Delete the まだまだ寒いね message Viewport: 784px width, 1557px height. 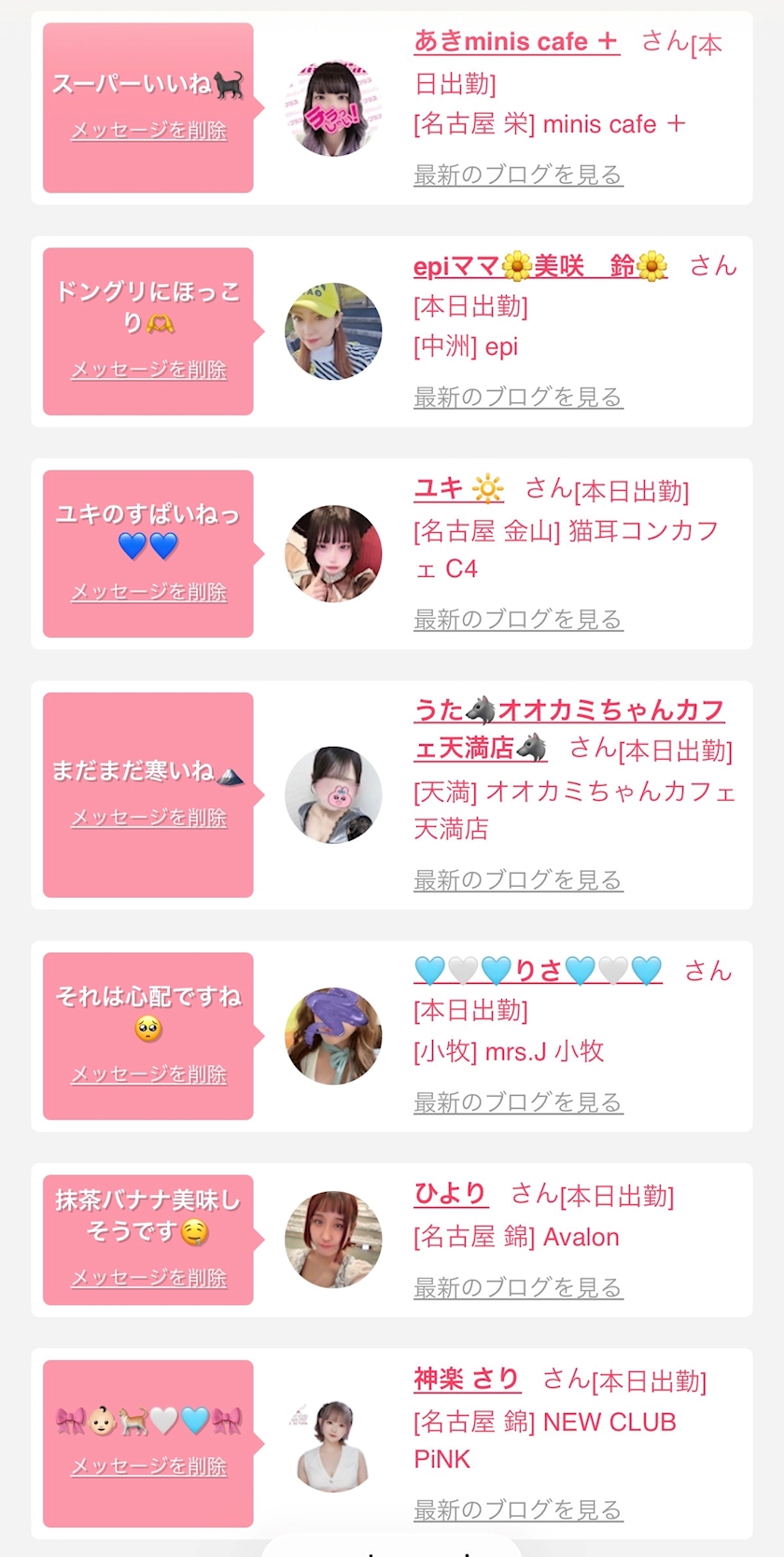pos(149,818)
